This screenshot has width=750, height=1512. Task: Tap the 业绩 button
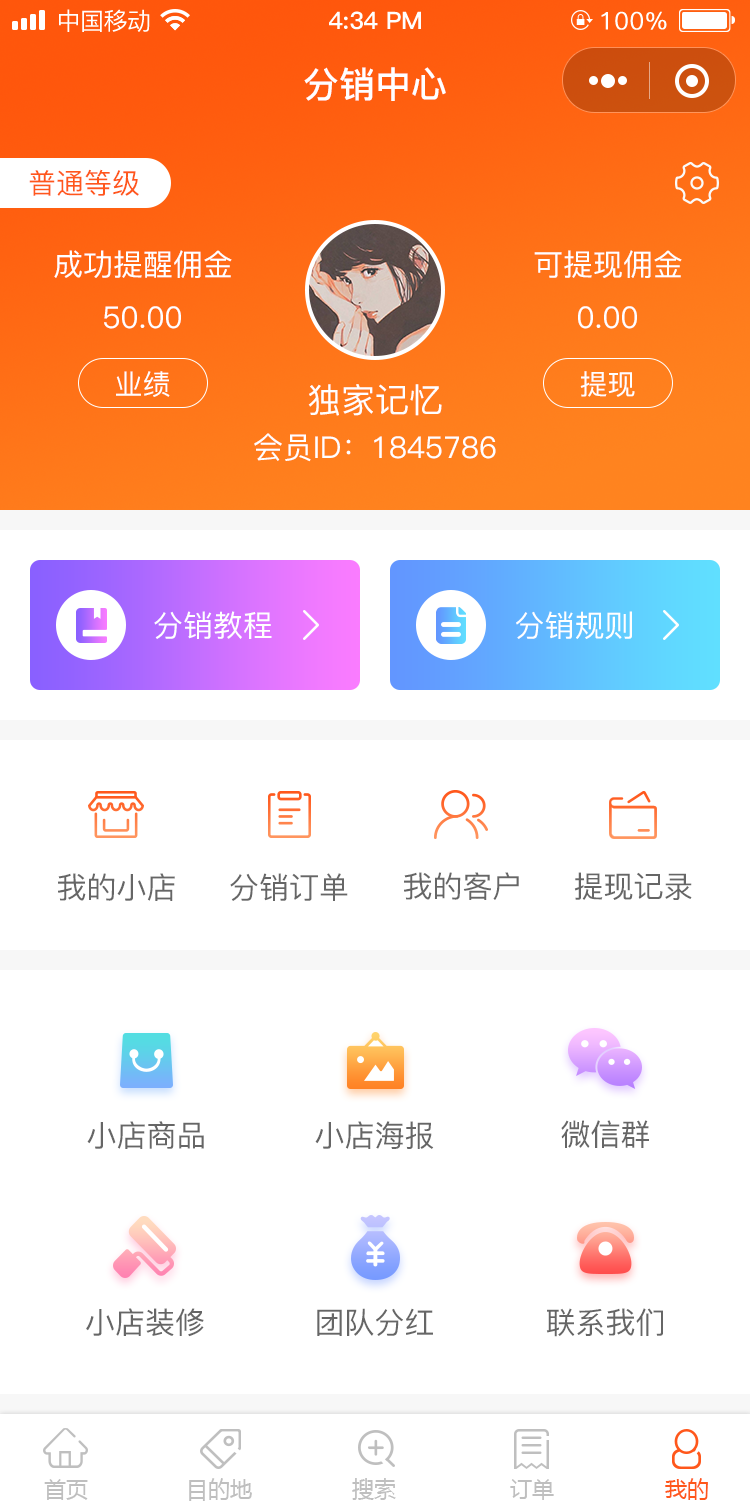point(143,383)
